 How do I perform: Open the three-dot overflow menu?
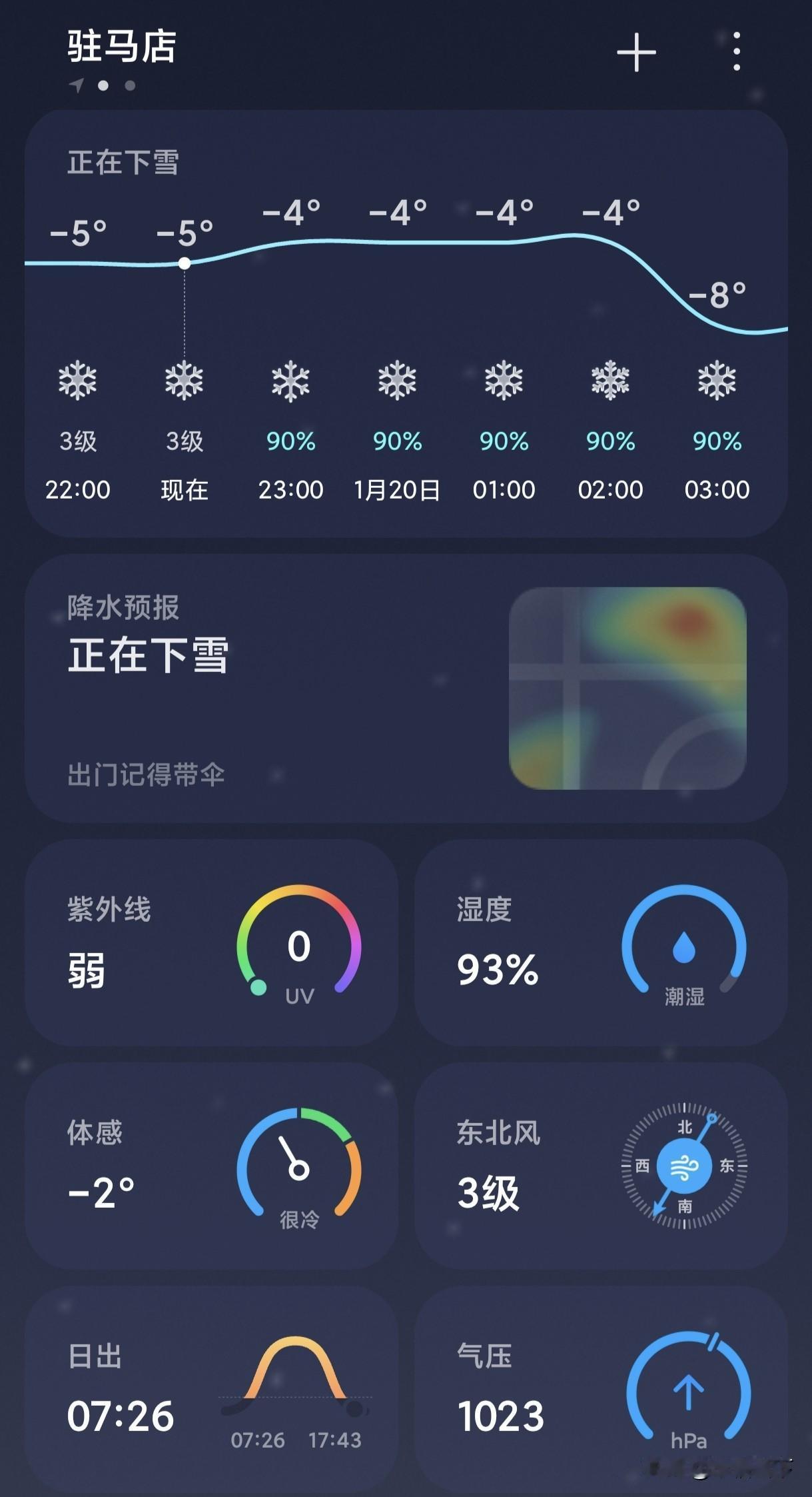tap(735, 53)
